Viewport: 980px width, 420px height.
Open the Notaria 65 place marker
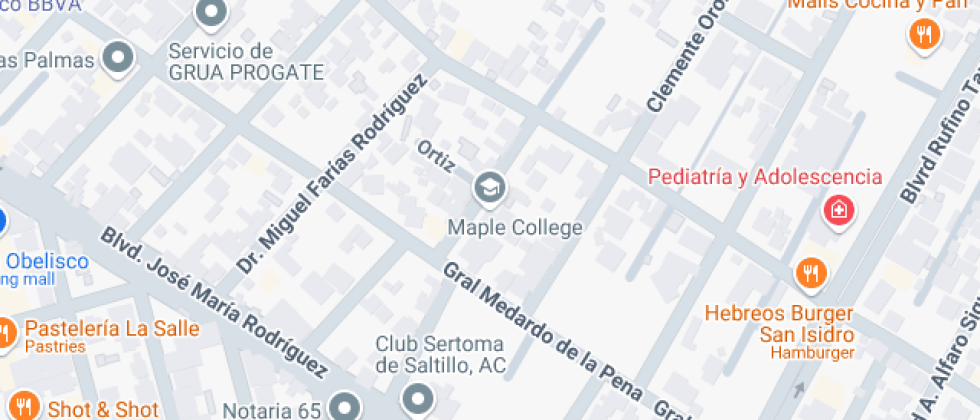[345, 407]
